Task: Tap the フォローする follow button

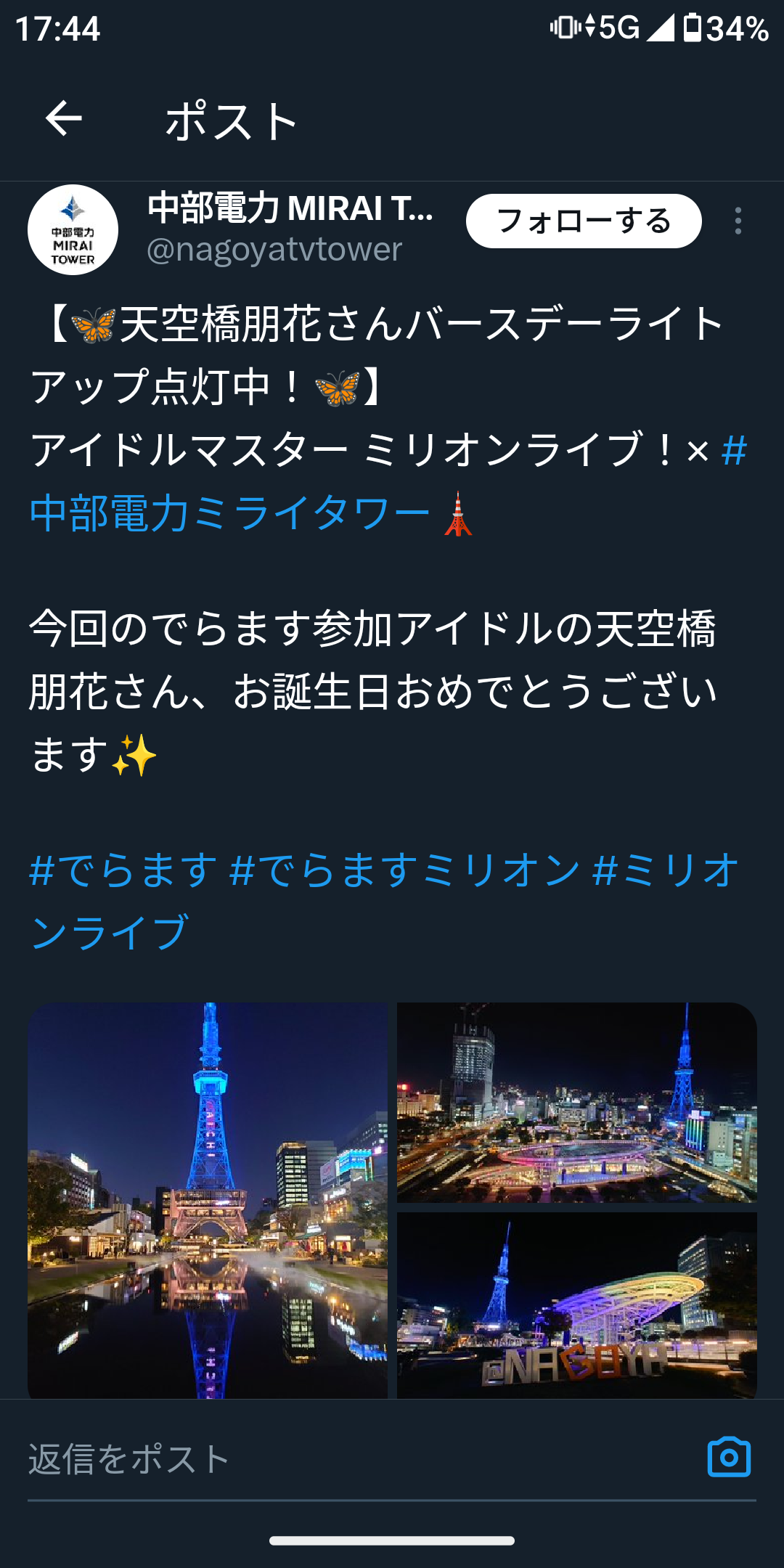Action: [x=584, y=221]
